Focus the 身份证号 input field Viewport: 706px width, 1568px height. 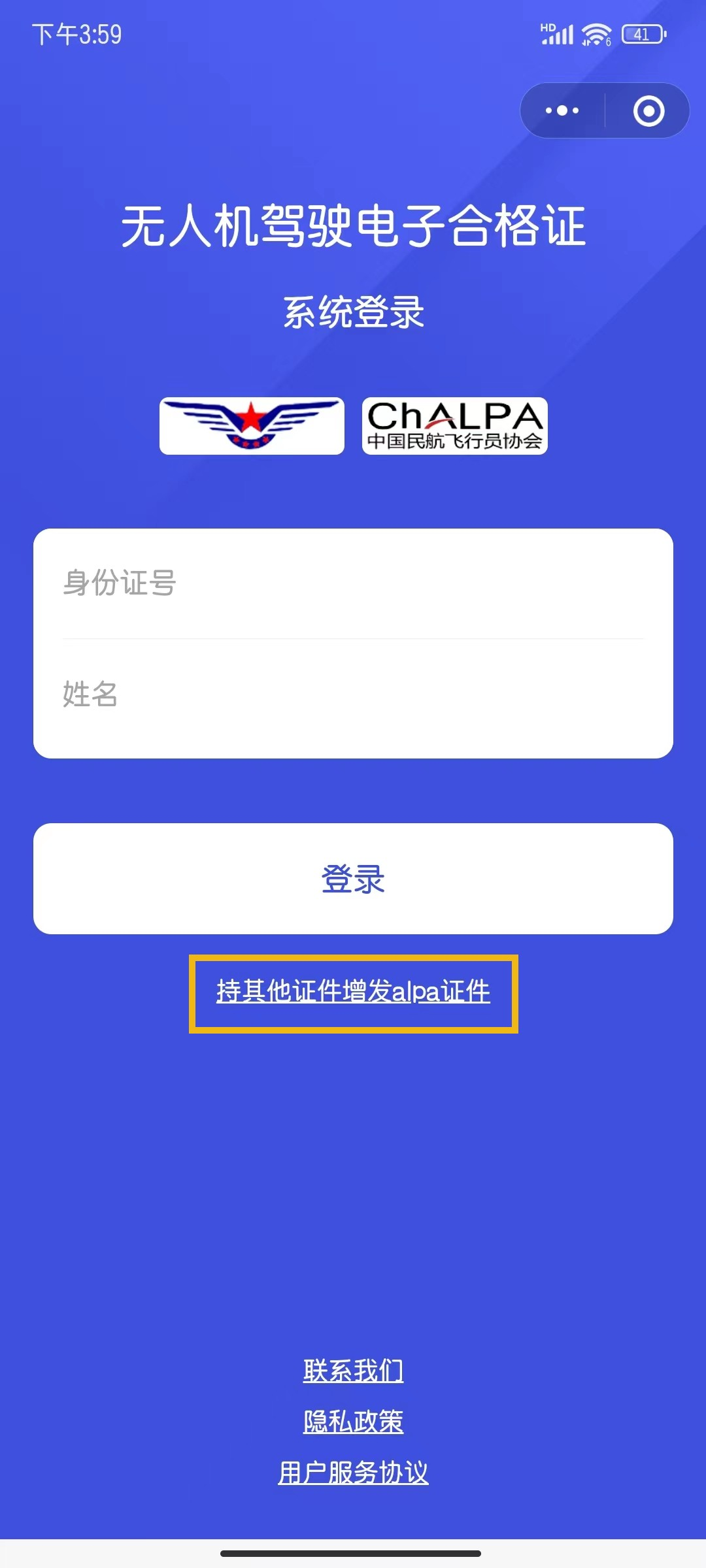tap(353, 583)
